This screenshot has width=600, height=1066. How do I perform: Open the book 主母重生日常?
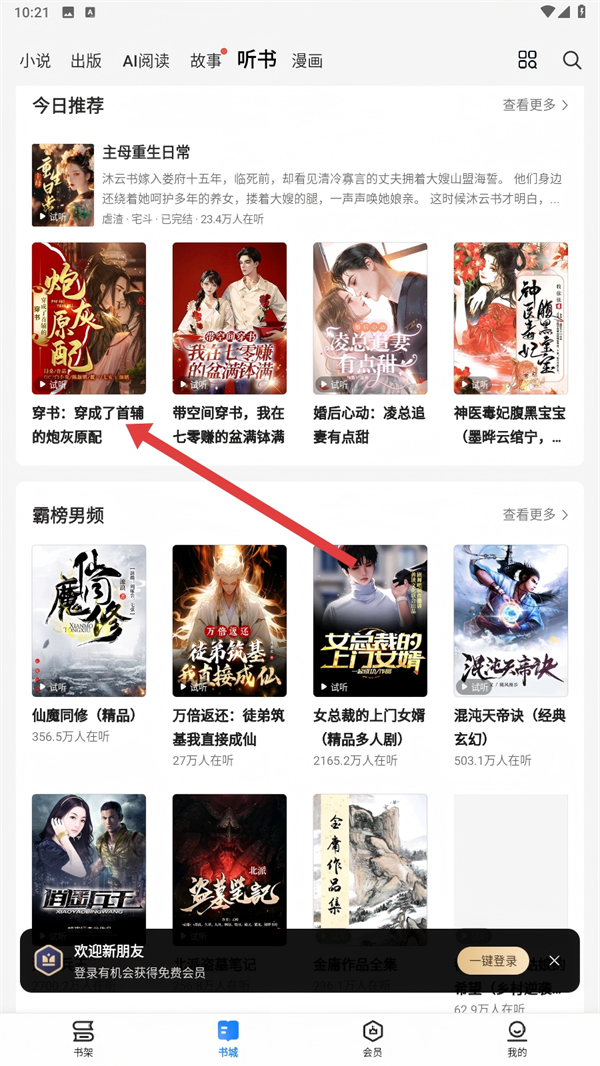point(146,153)
